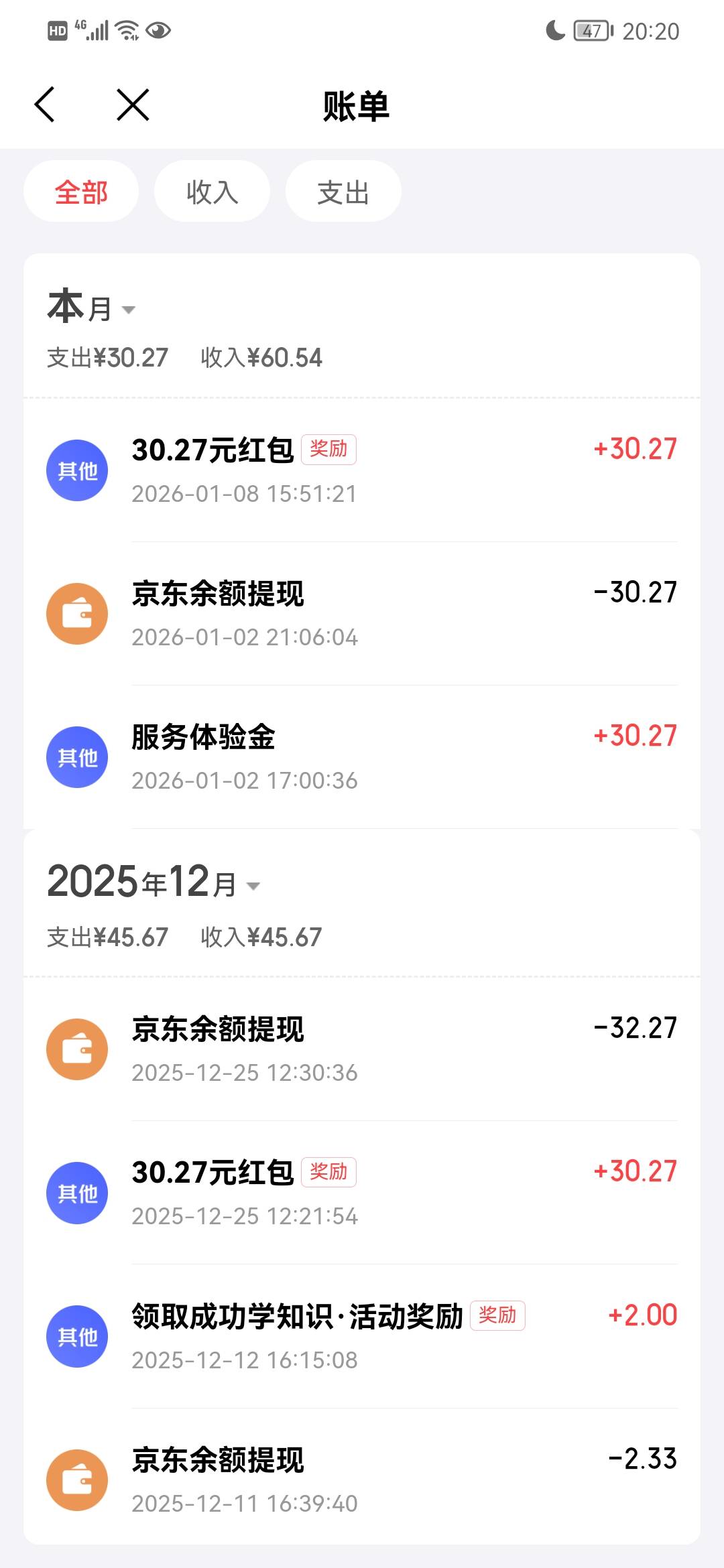View 京东余额提现 record dated 2026-01-02
Viewport: 724px width, 1568px height.
click(x=362, y=614)
